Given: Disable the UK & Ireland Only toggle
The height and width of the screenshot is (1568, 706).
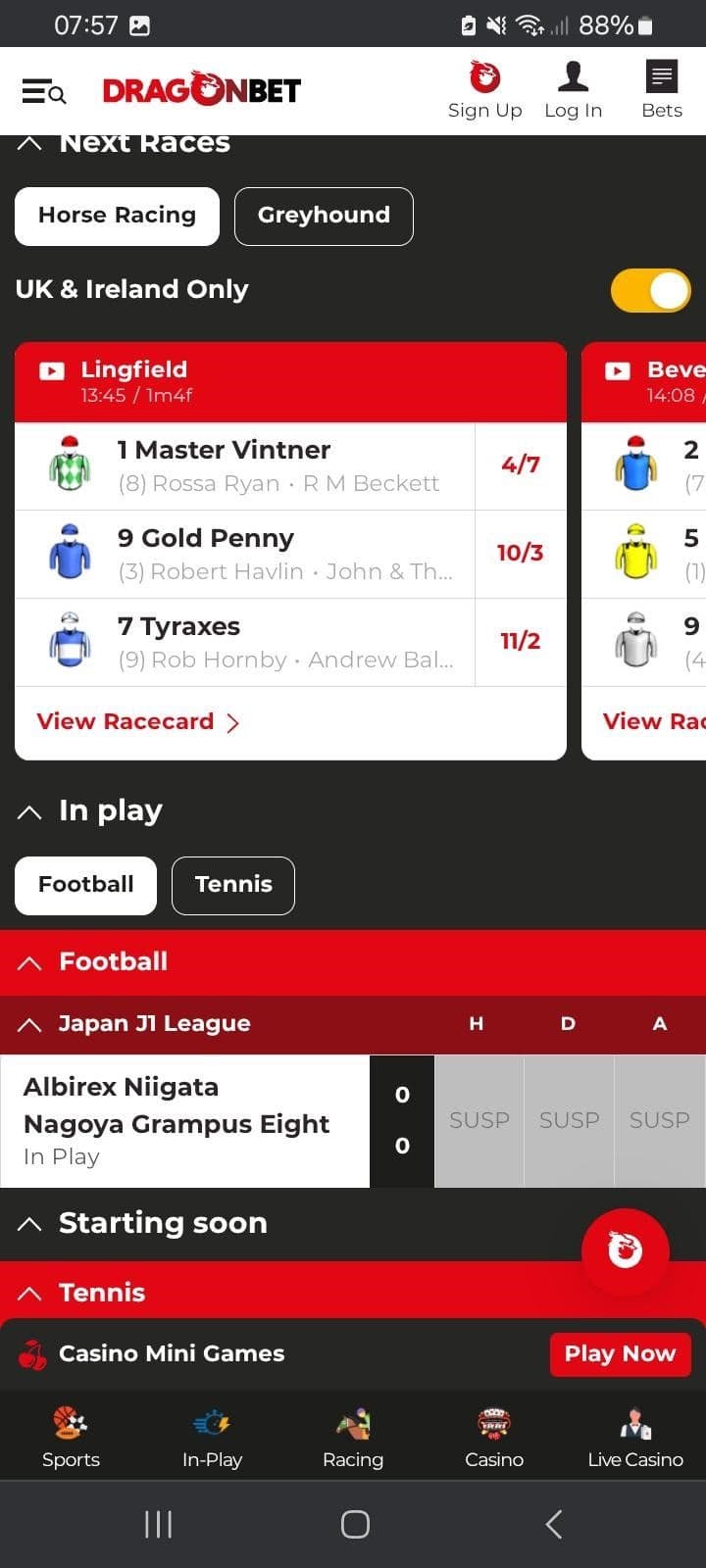Looking at the screenshot, I should click(x=650, y=290).
